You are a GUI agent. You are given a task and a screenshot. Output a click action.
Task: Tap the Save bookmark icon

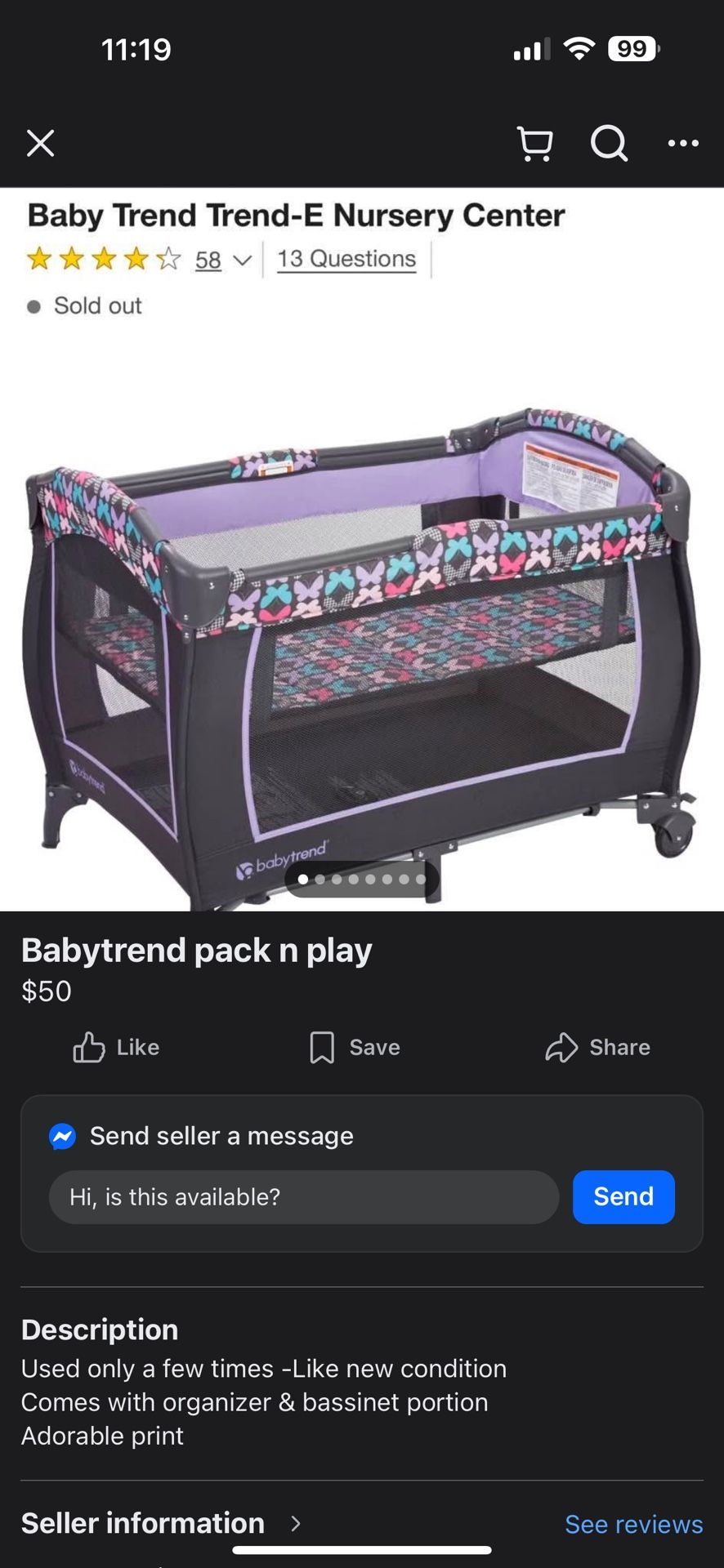324,1047
